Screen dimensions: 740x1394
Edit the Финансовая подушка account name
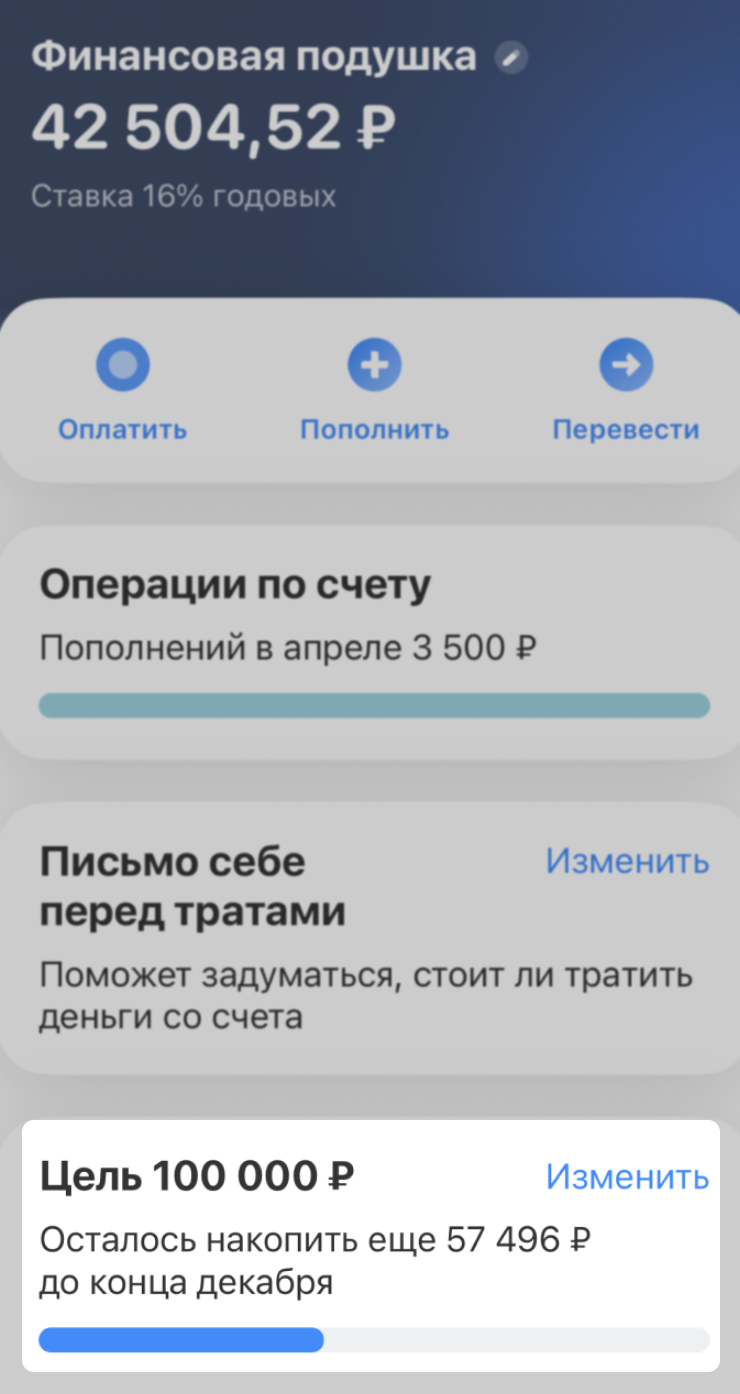(x=512, y=58)
